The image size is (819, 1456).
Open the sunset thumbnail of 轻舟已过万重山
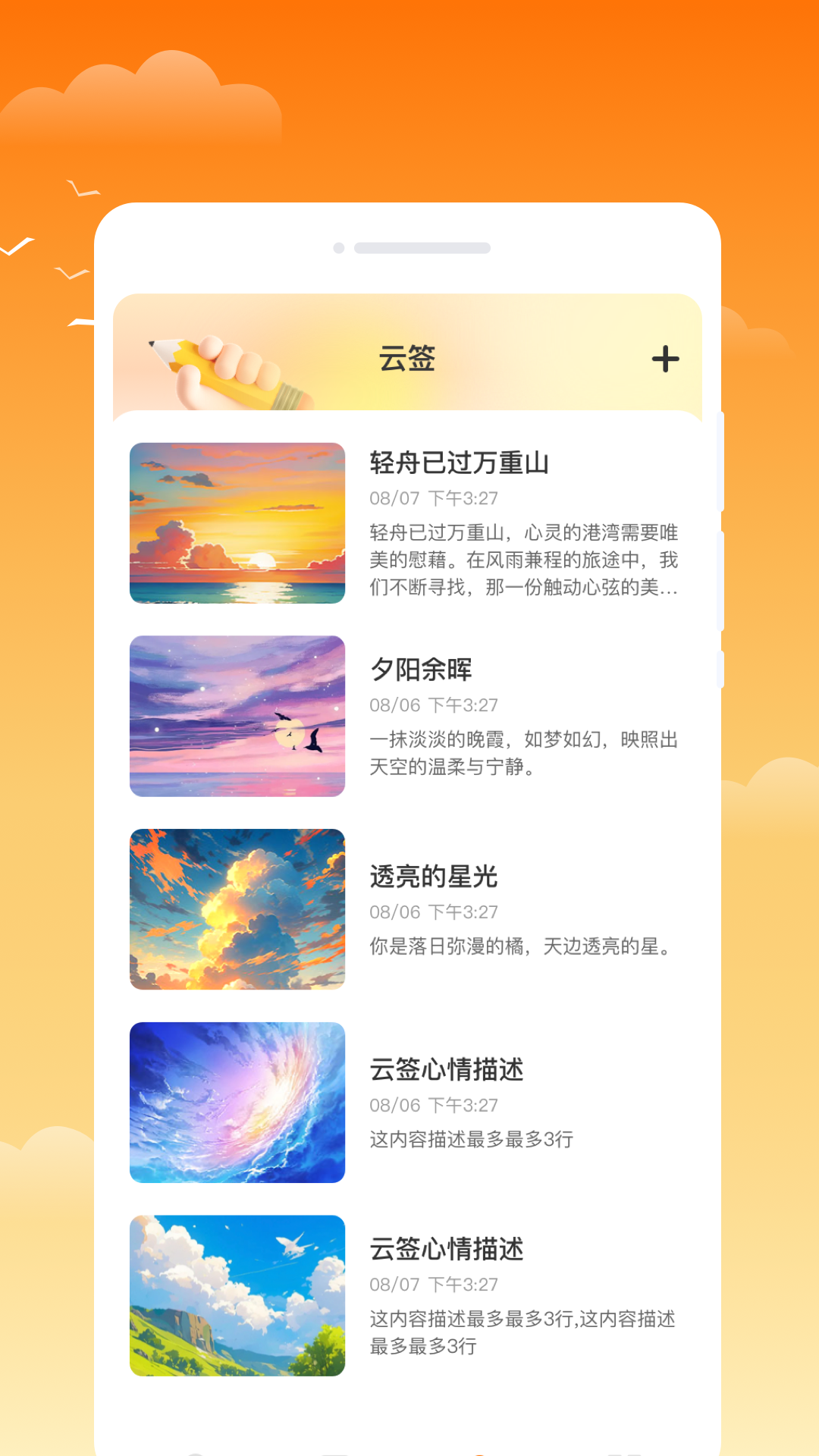coord(237,521)
